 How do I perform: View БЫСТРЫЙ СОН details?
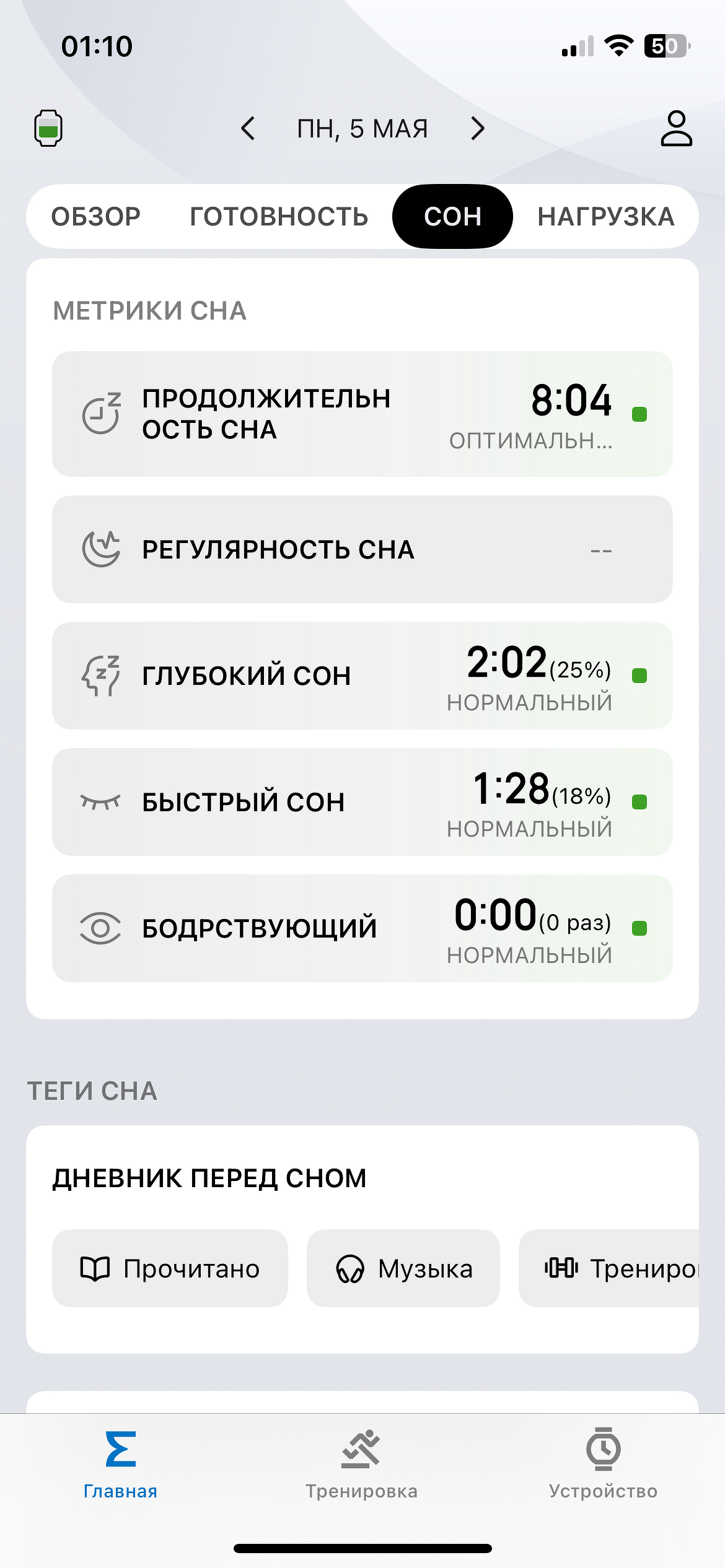click(362, 802)
